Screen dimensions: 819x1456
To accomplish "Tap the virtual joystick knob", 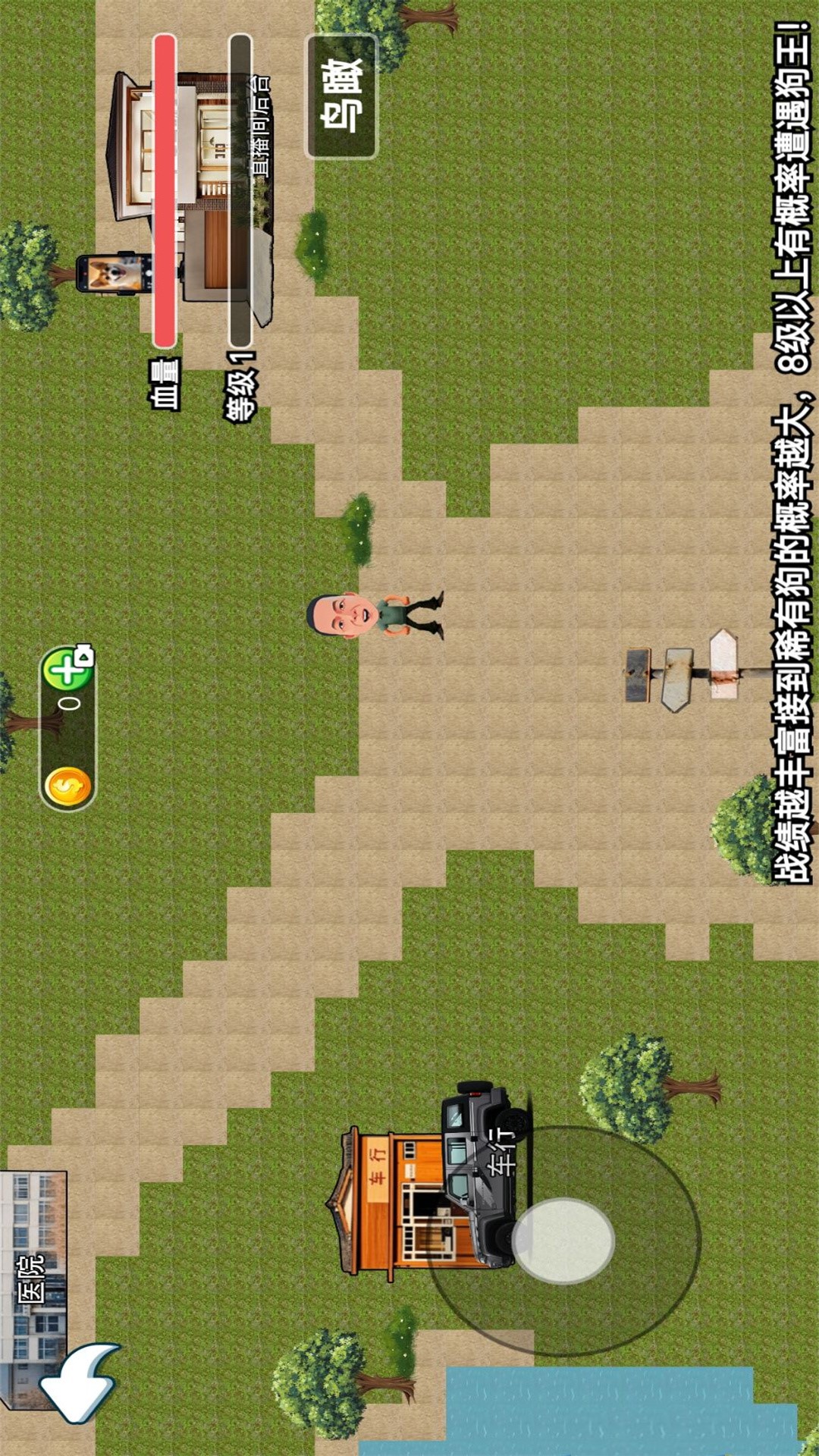I will tap(563, 1241).
